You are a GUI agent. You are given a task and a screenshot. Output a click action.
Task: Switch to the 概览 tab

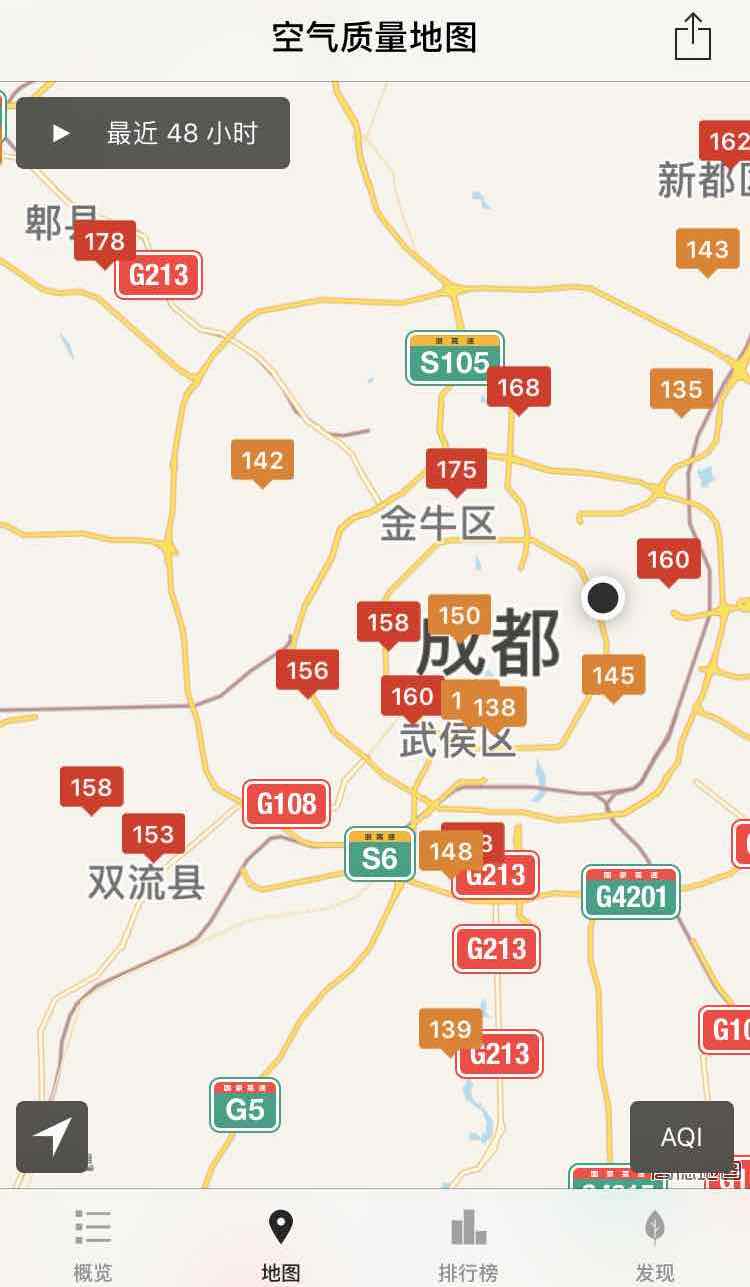(x=93, y=1244)
